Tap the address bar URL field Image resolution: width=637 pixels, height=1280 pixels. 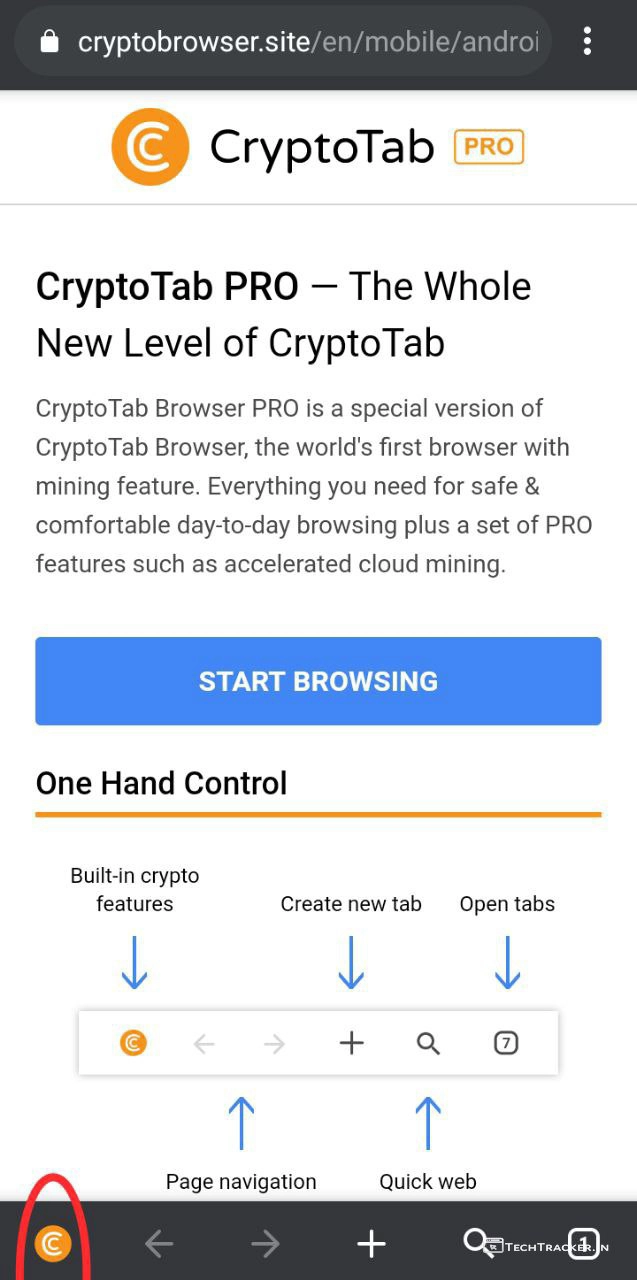click(300, 42)
